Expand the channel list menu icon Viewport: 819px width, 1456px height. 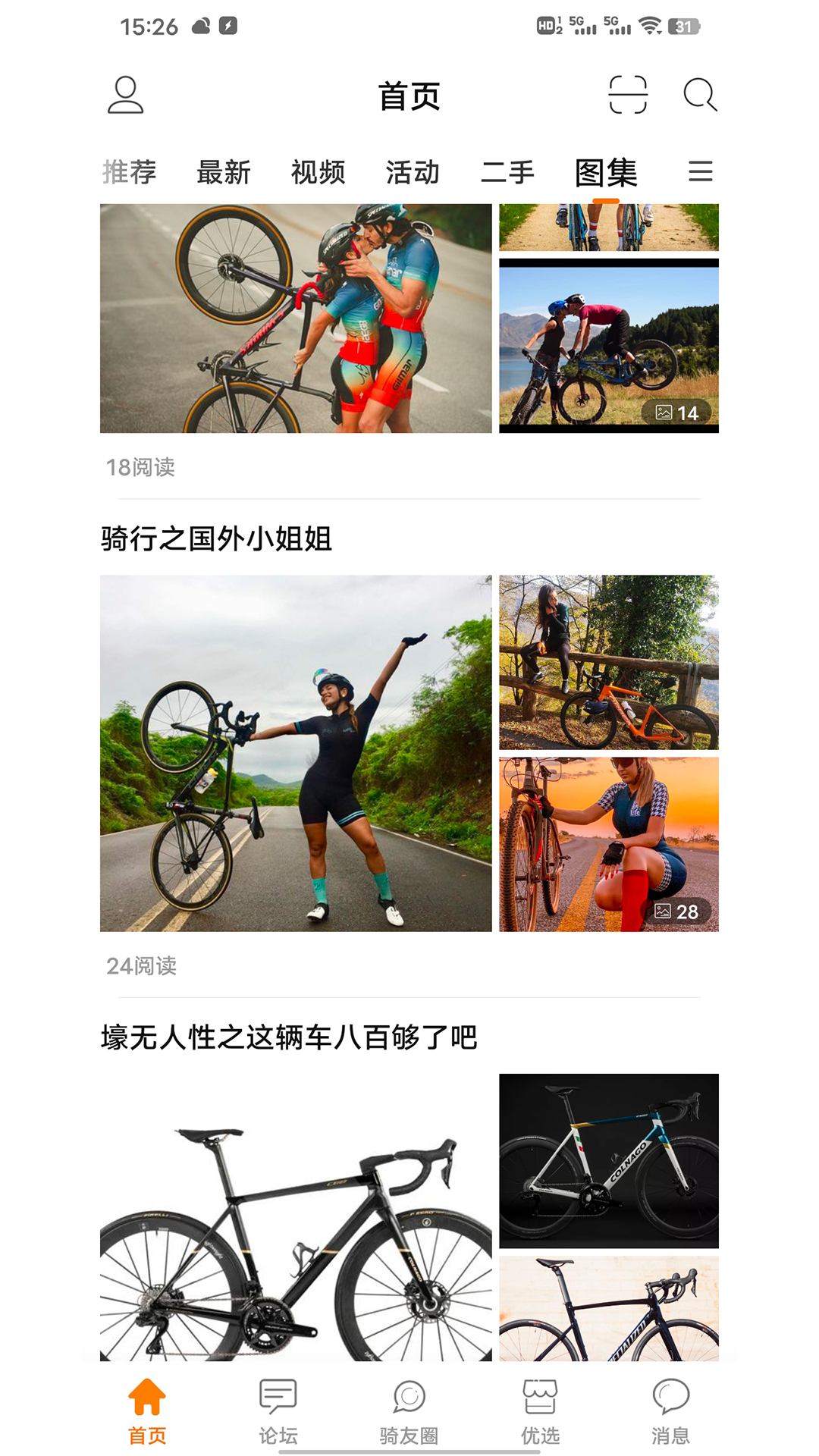tap(700, 171)
